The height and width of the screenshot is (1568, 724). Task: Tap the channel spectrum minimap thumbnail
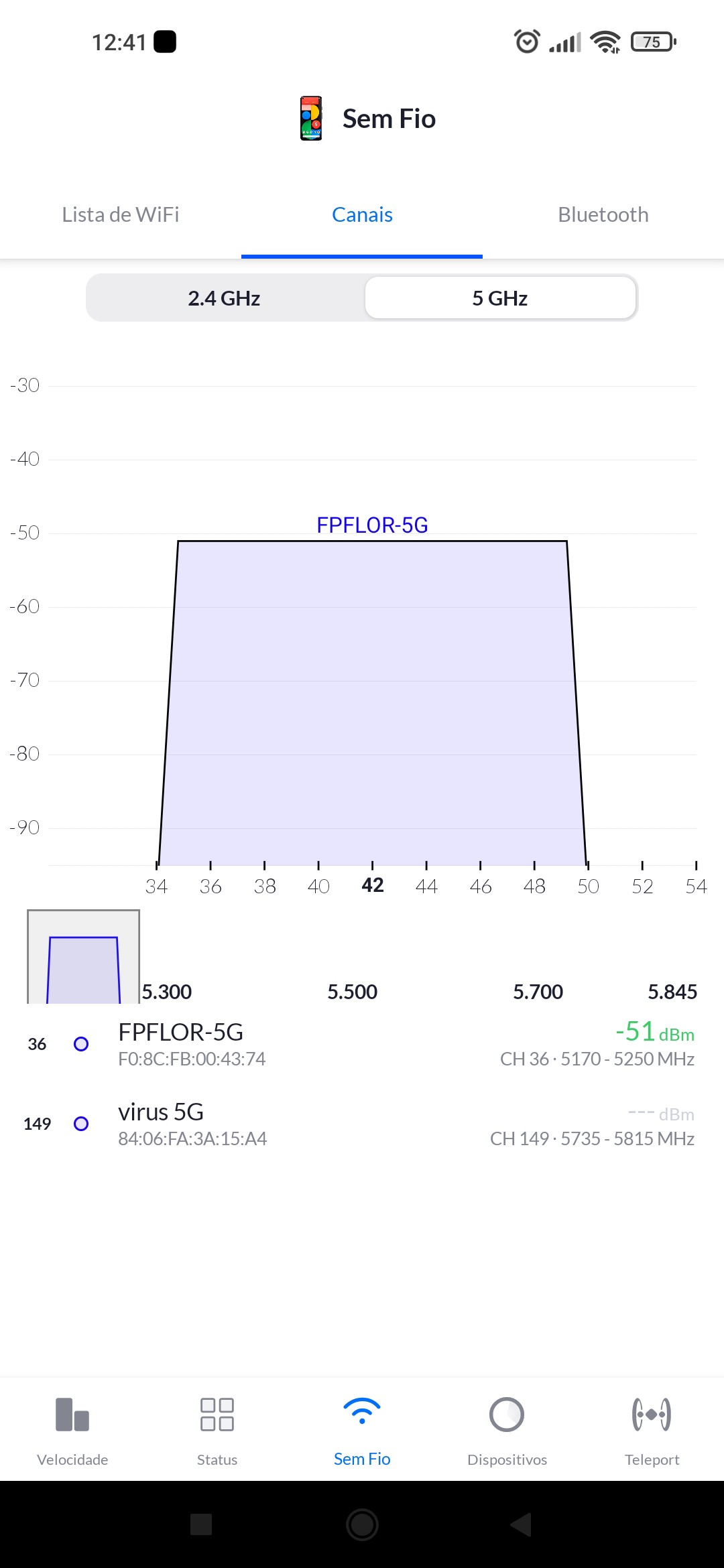[83, 957]
